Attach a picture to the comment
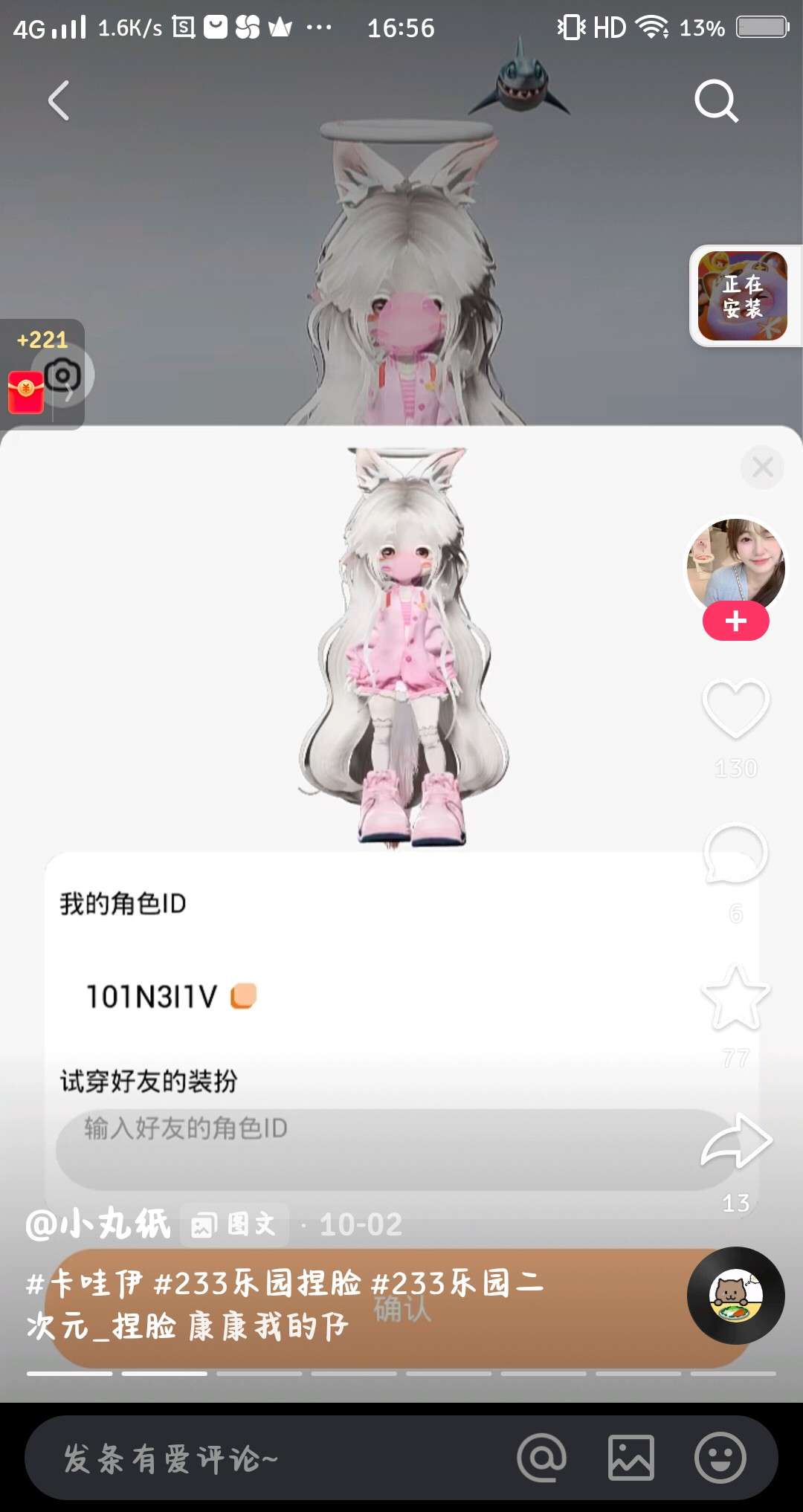The width and height of the screenshot is (803, 1512). pyautogui.click(x=631, y=1458)
